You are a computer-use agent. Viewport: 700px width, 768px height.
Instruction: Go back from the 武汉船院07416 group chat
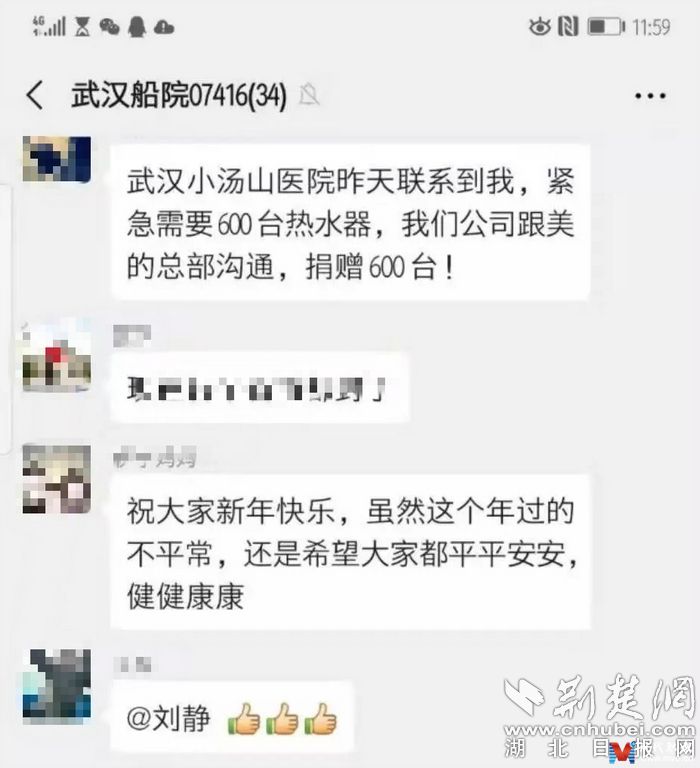(35, 96)
